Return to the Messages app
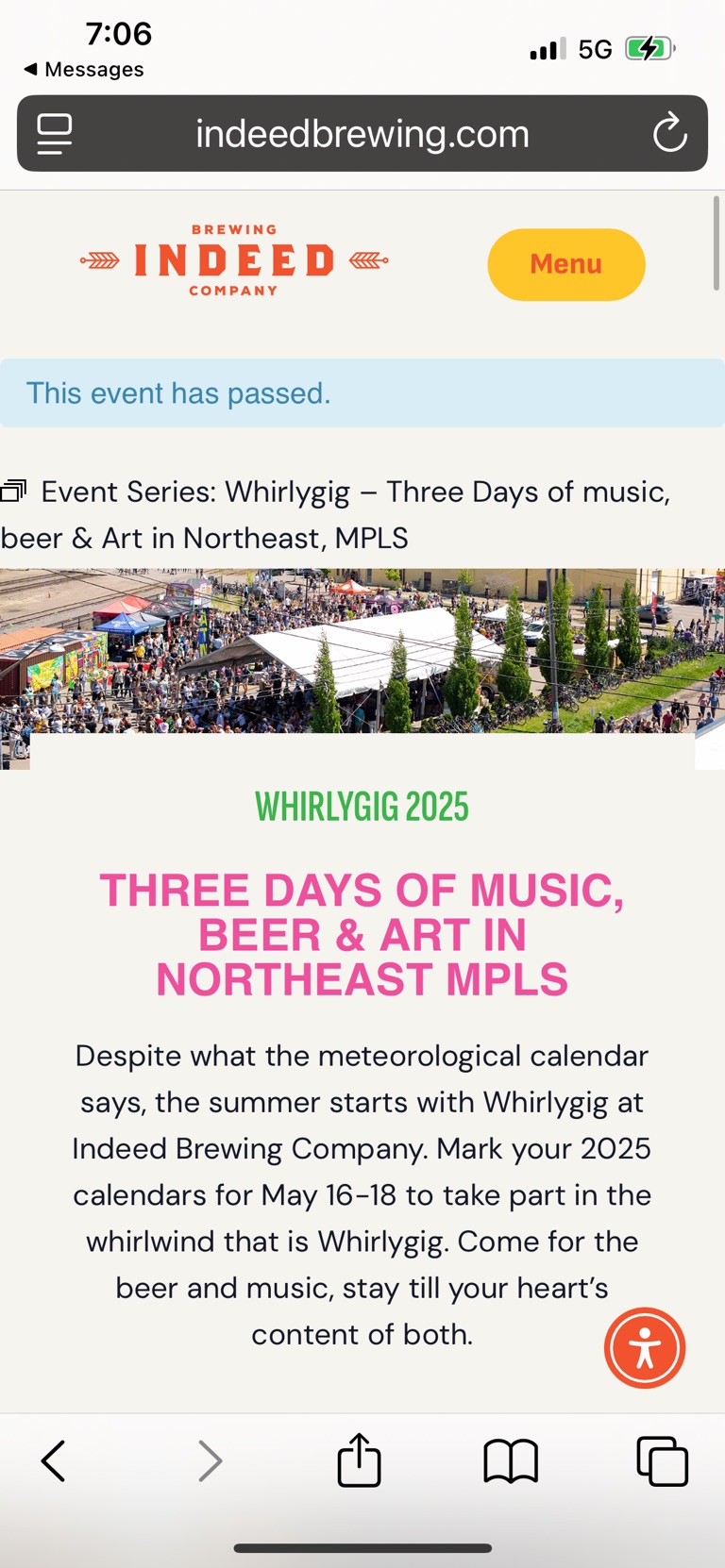This screenshot has height=1568, width=725. tap(84, 70)
